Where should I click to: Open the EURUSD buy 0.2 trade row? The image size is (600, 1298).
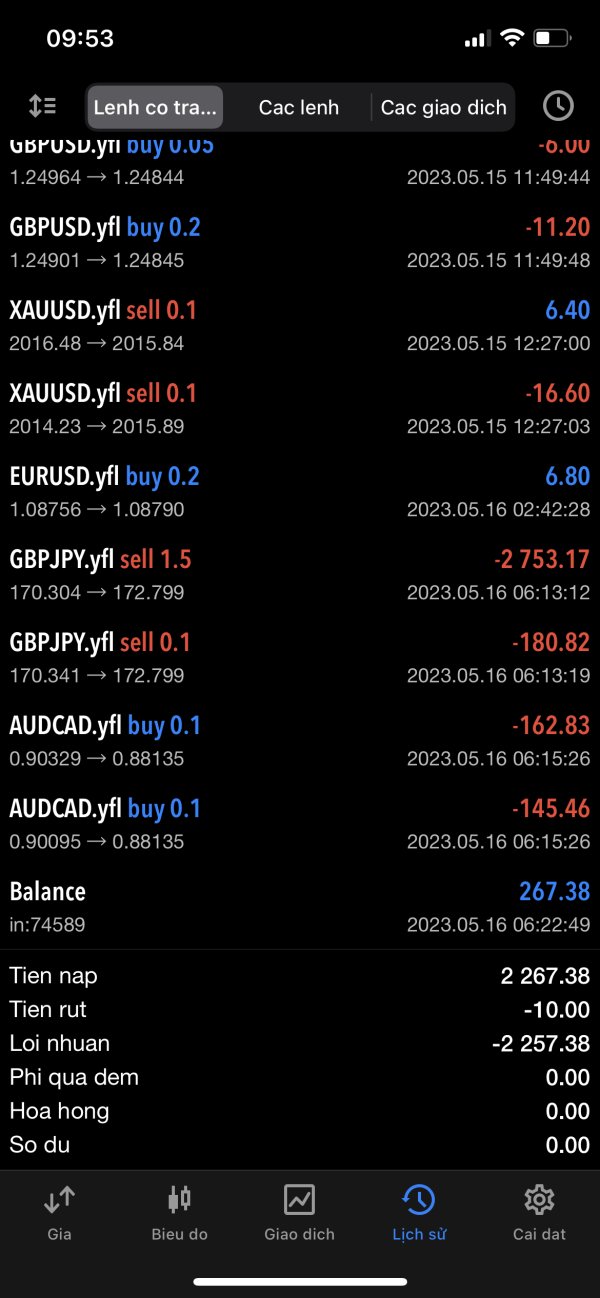[300, 491]
